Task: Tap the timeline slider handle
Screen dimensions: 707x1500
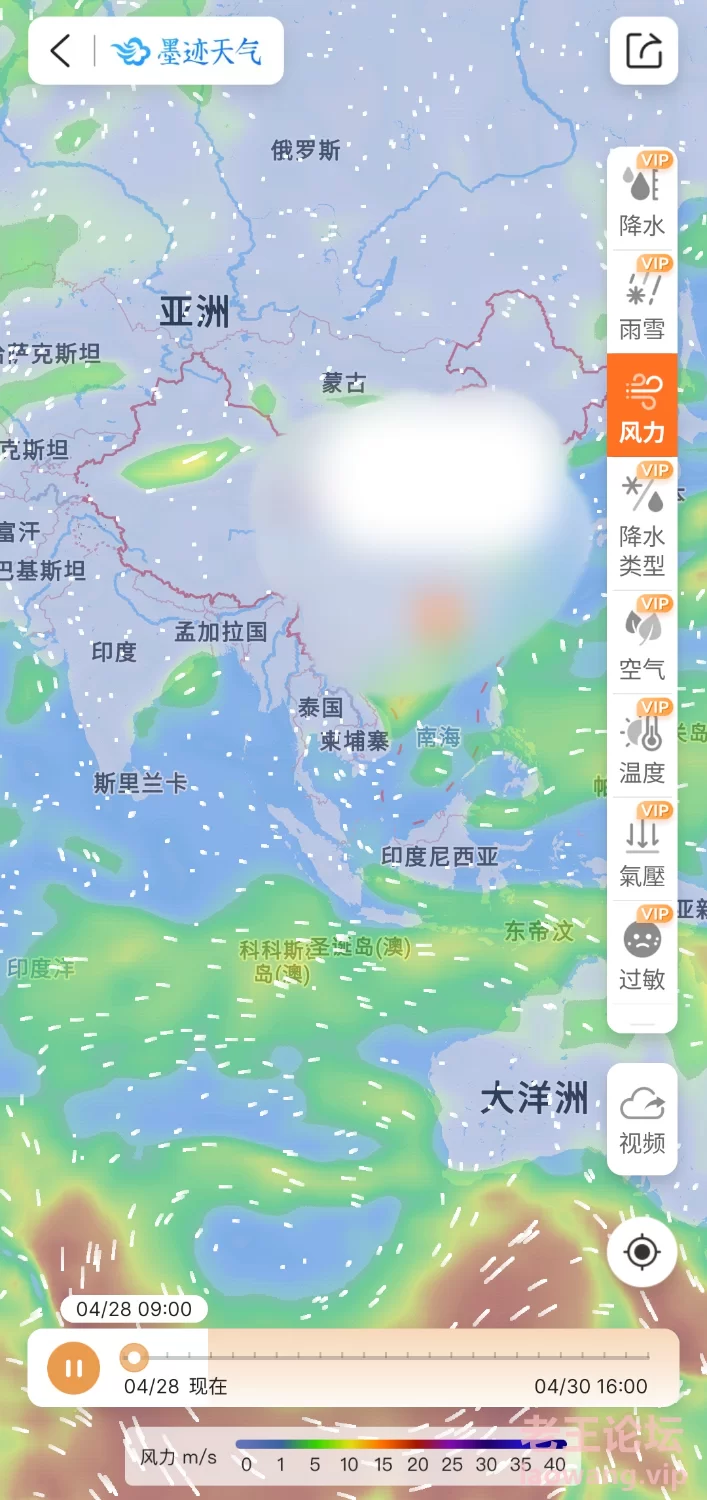Action: pyautogui.click(x=134, y=1357)
